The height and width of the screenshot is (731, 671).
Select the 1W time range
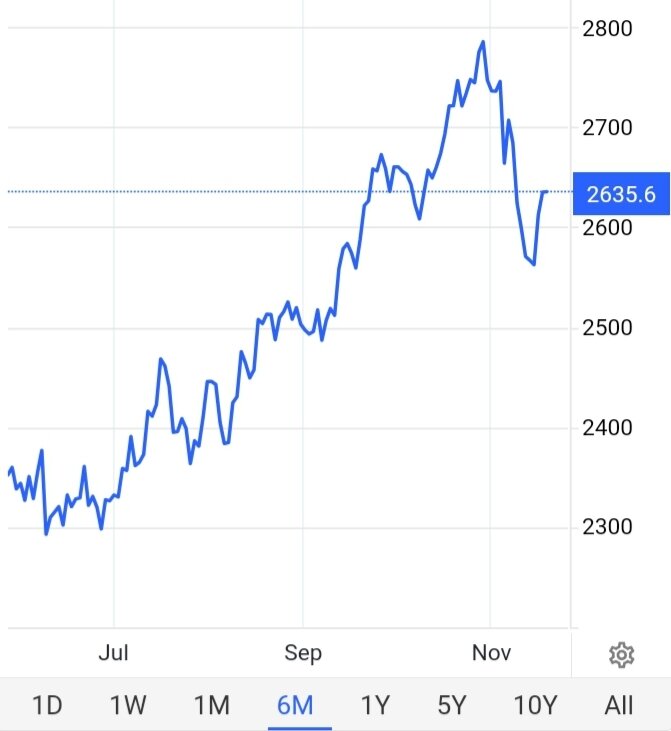pyautogui.click(x=129, y=705)
